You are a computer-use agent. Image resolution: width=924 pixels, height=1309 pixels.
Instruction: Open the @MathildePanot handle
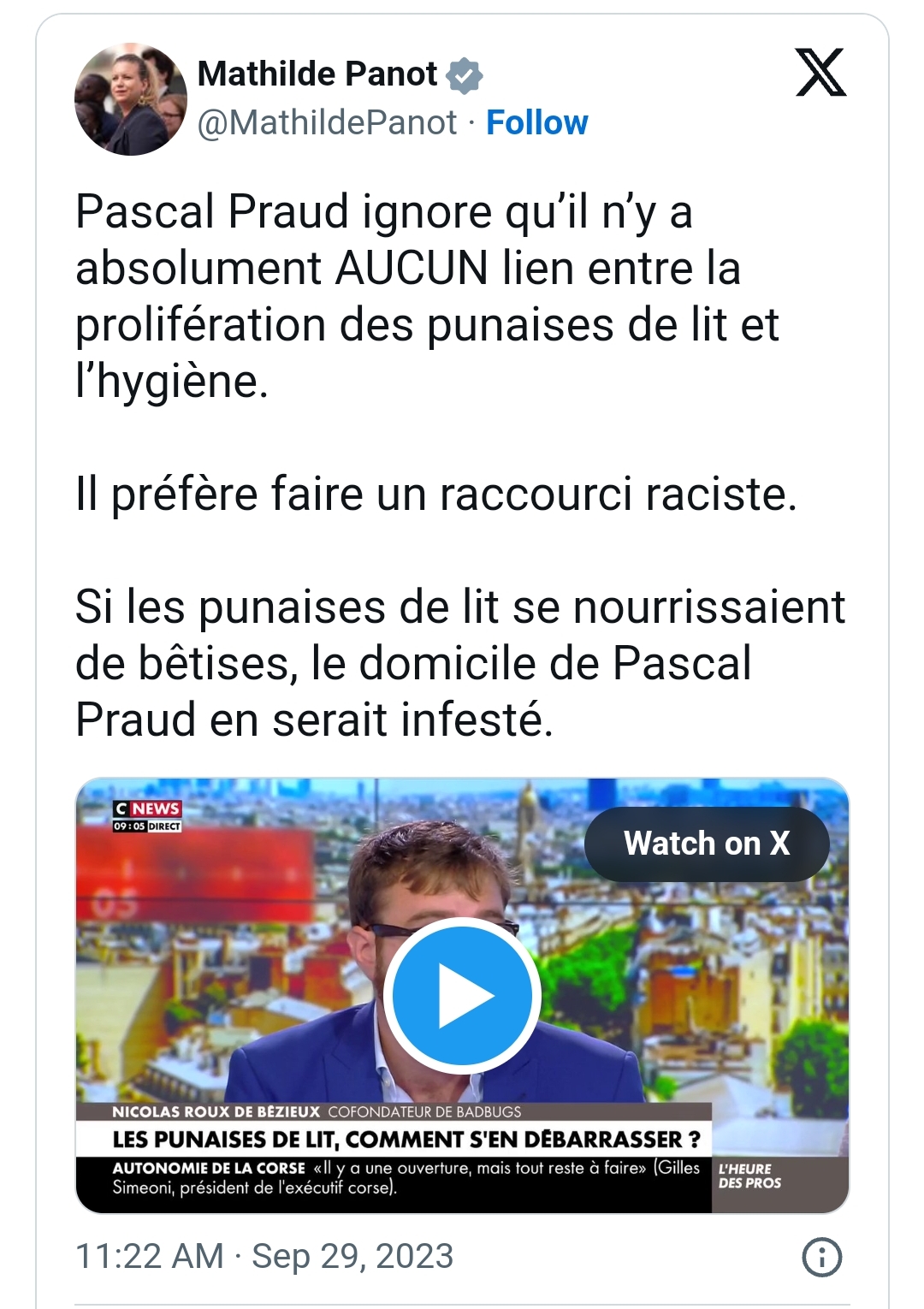pos(328,123)
